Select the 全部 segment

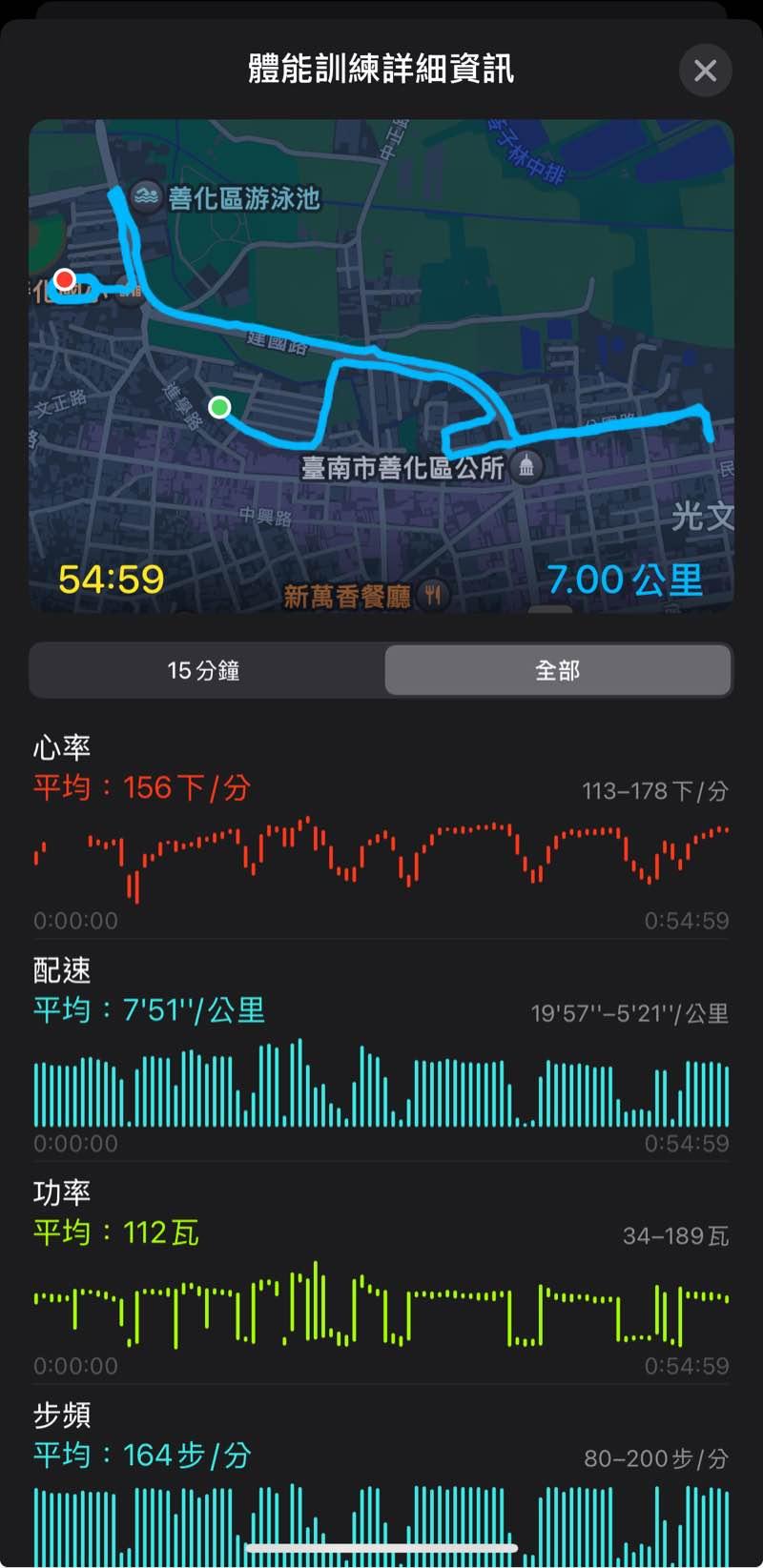click(558, 671)
